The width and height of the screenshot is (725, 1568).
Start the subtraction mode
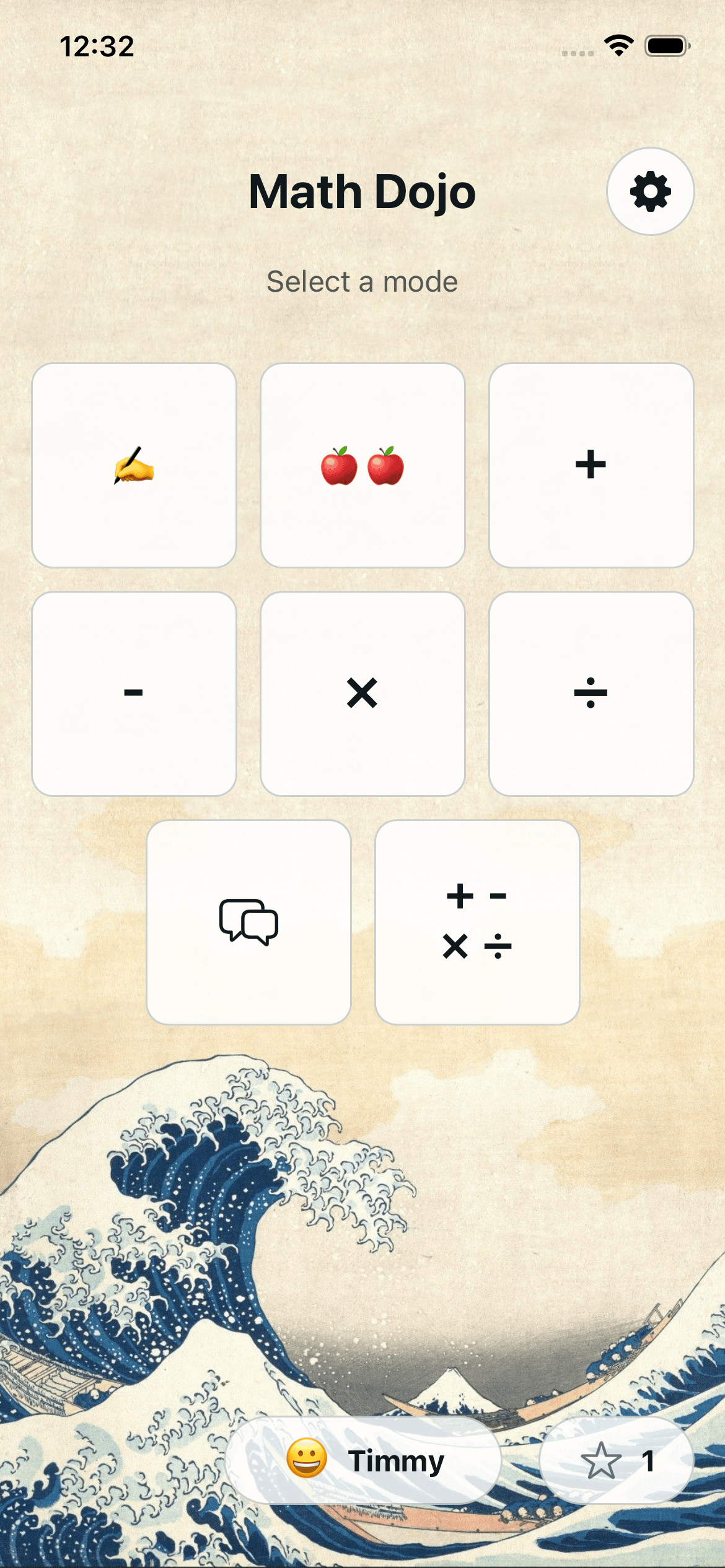[135, 694]
